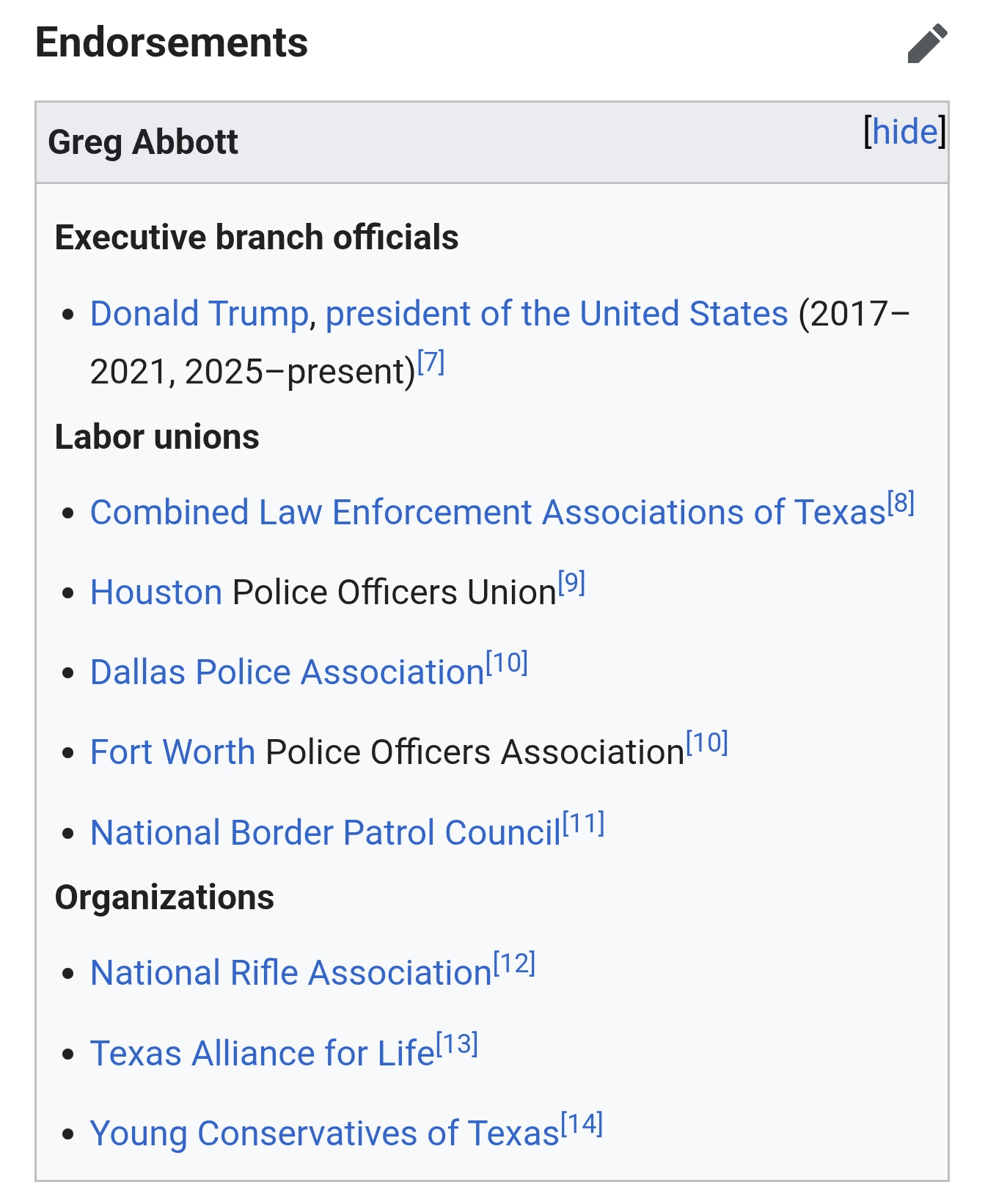Tap the edit pencil for Endorsements section
This screenshot has width=985, height=1204.
927,44
